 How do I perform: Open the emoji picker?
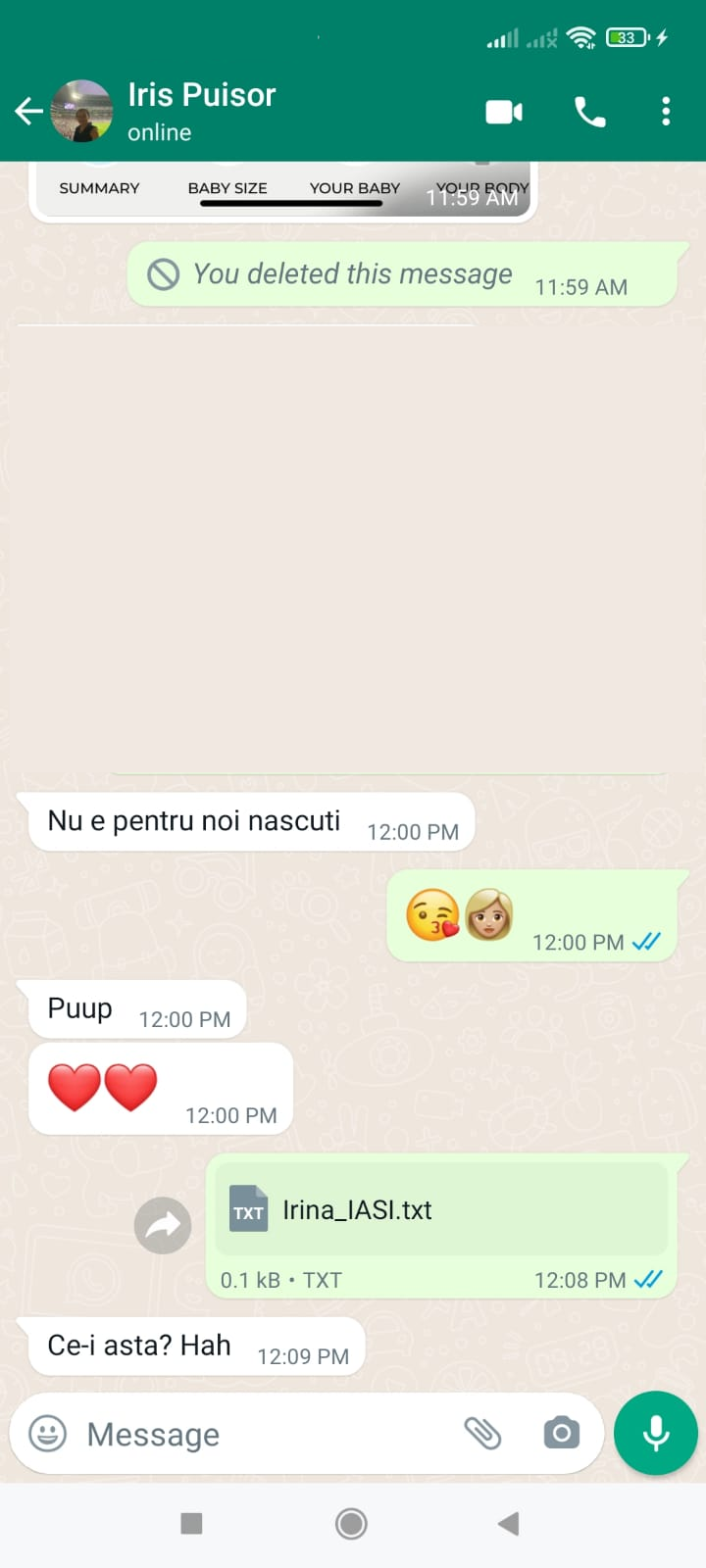pos(48,1434)
